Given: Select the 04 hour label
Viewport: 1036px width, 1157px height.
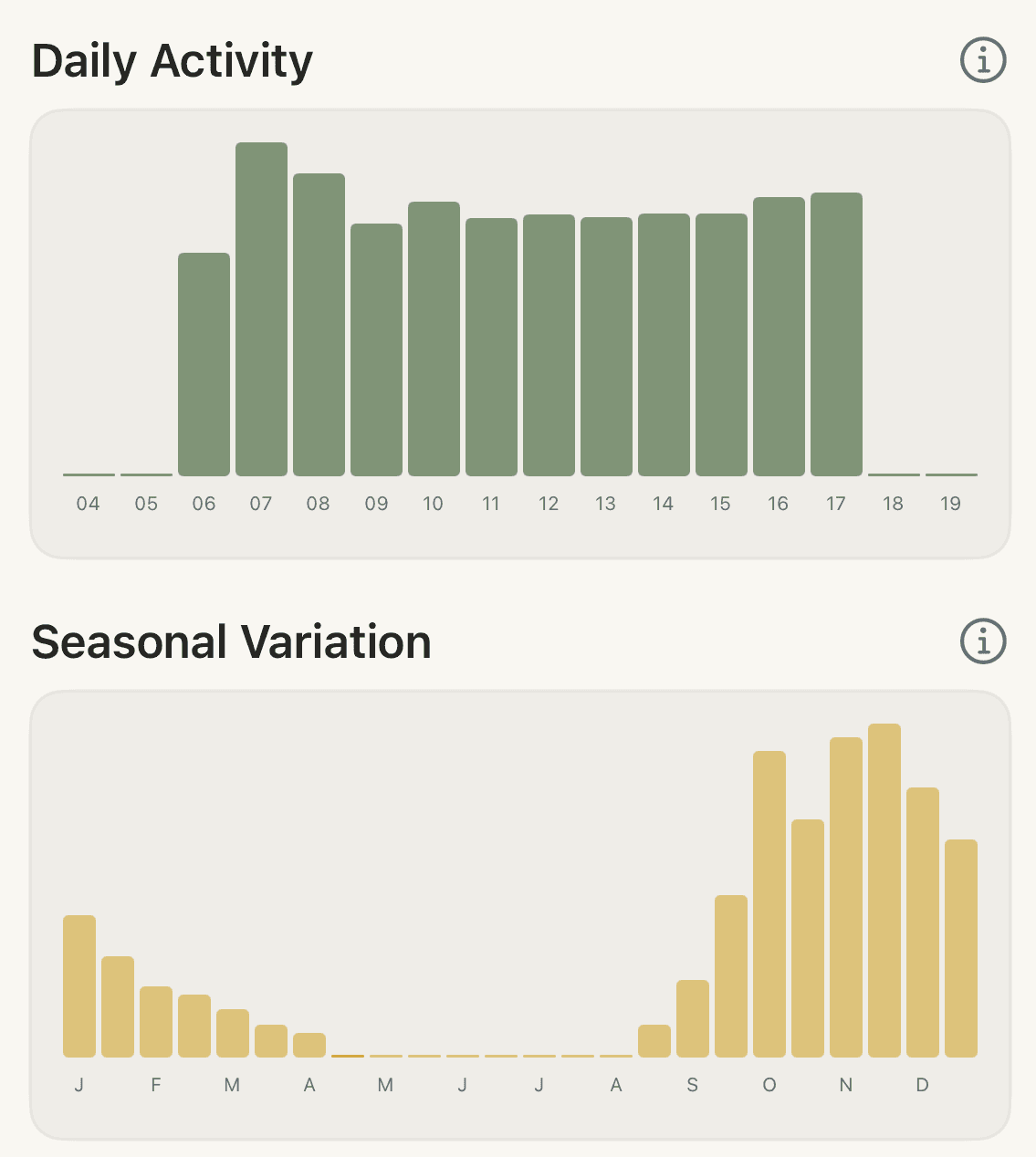Looking at the screenshot, I should coord(89,503).
